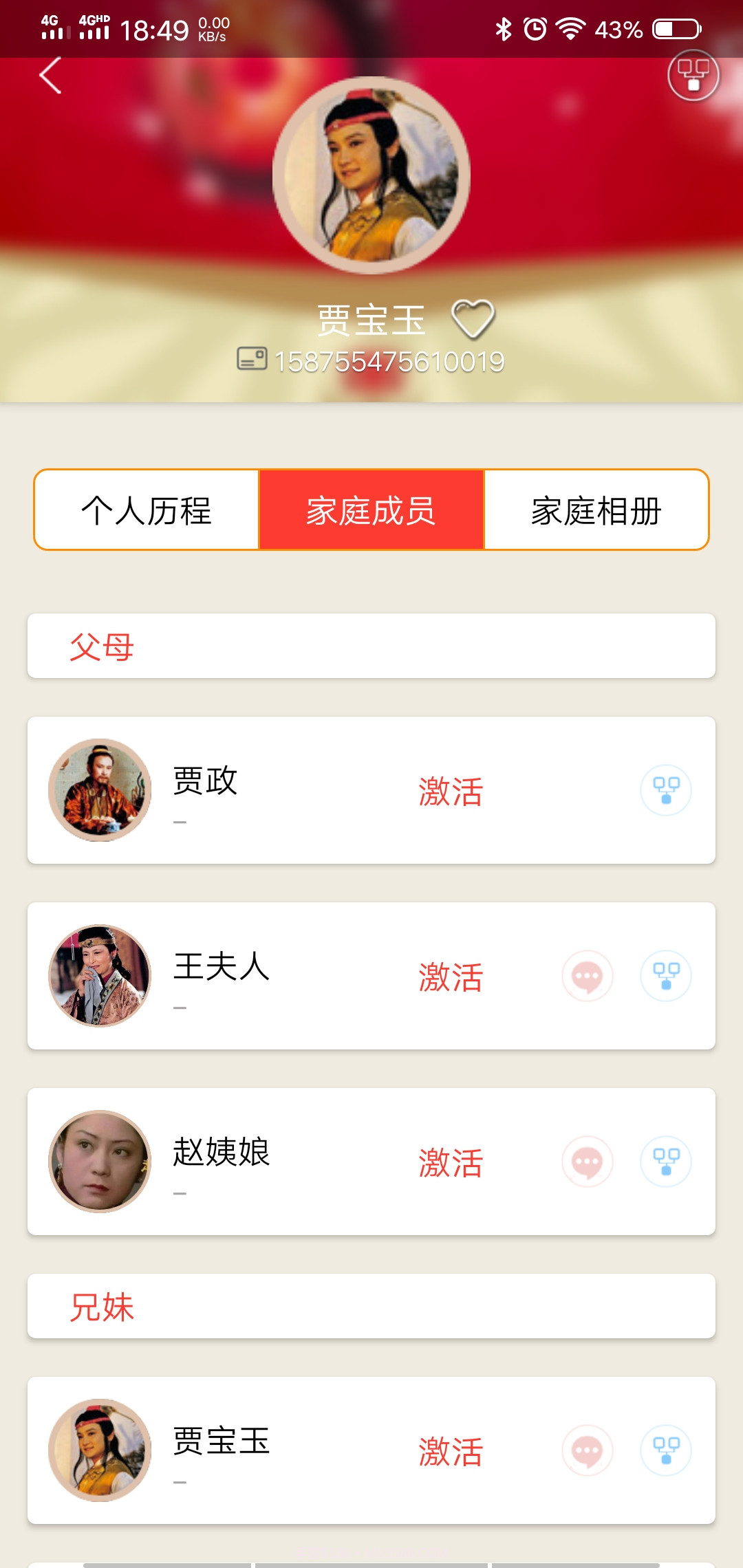Open the chat bubble icon next to 赵姨娘
Image resolution: width=743 pixels, height=1568 pixels.
[x=585, y=1162]
